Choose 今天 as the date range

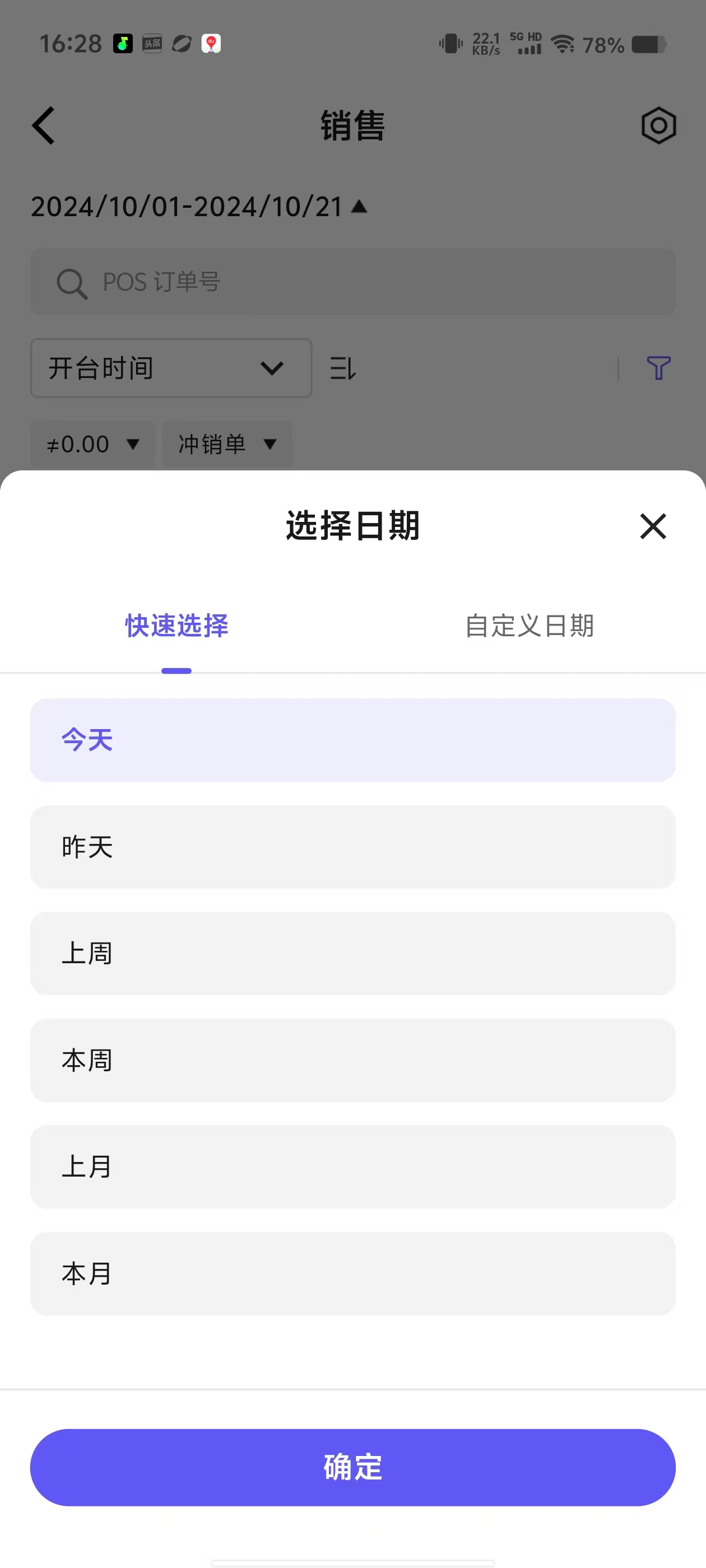point(352,740)
